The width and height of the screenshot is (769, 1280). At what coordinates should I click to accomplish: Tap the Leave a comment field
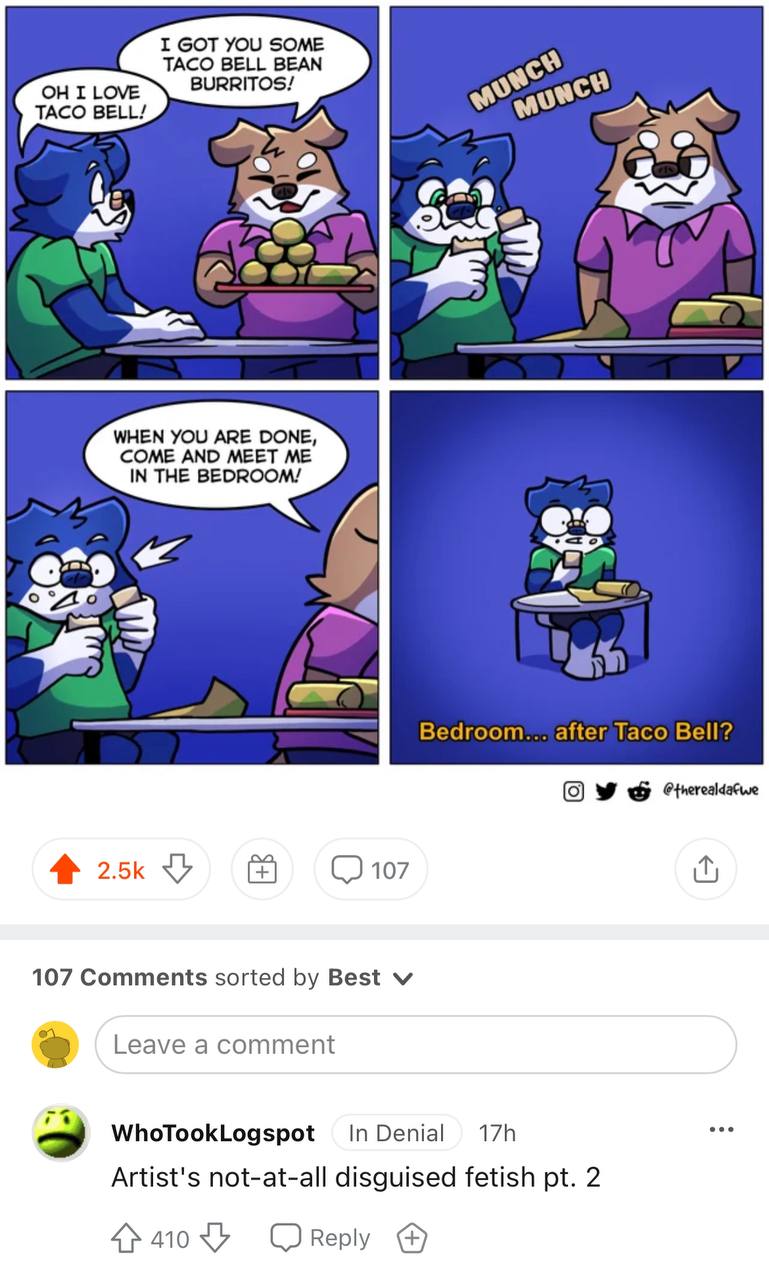[415, 1045]
